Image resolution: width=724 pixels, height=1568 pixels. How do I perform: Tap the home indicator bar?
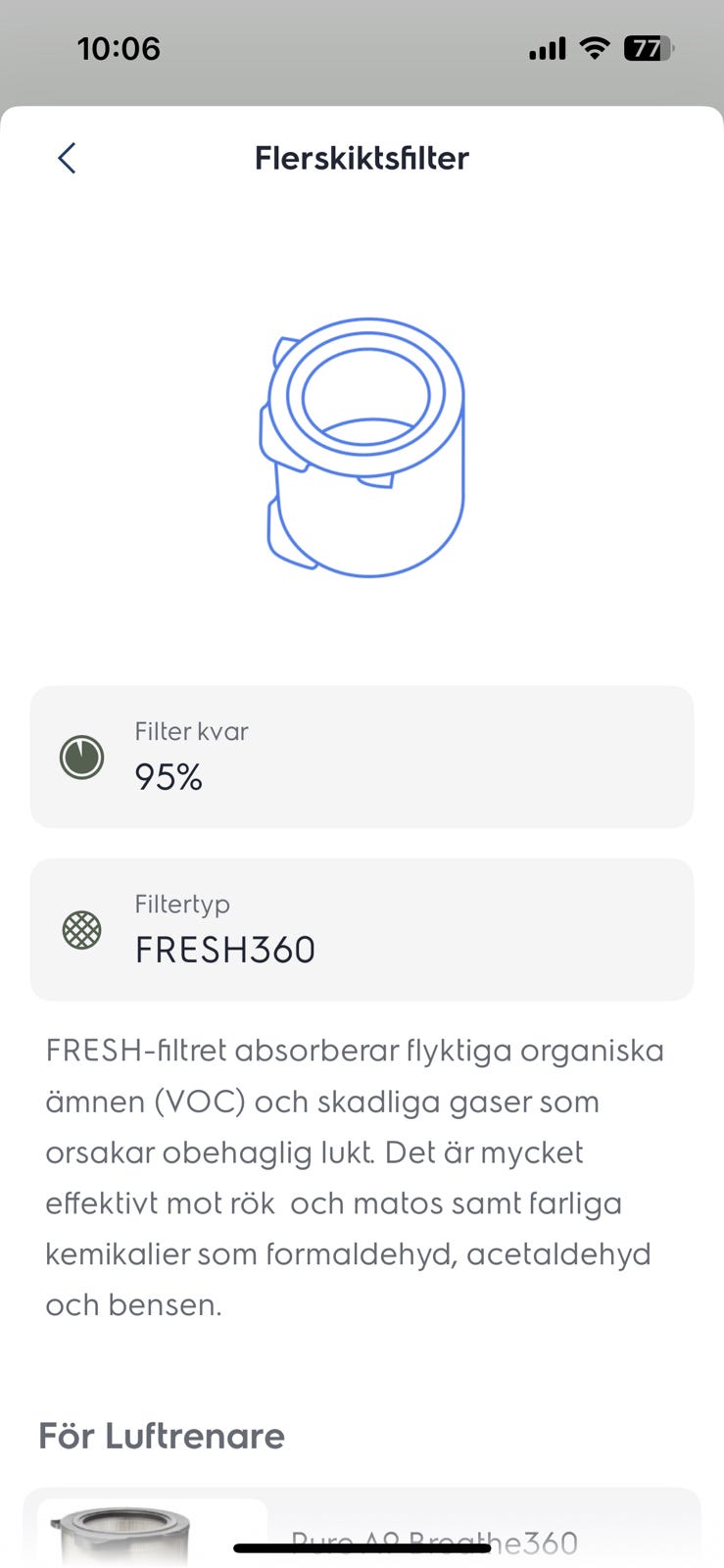tap(362, 1541)
